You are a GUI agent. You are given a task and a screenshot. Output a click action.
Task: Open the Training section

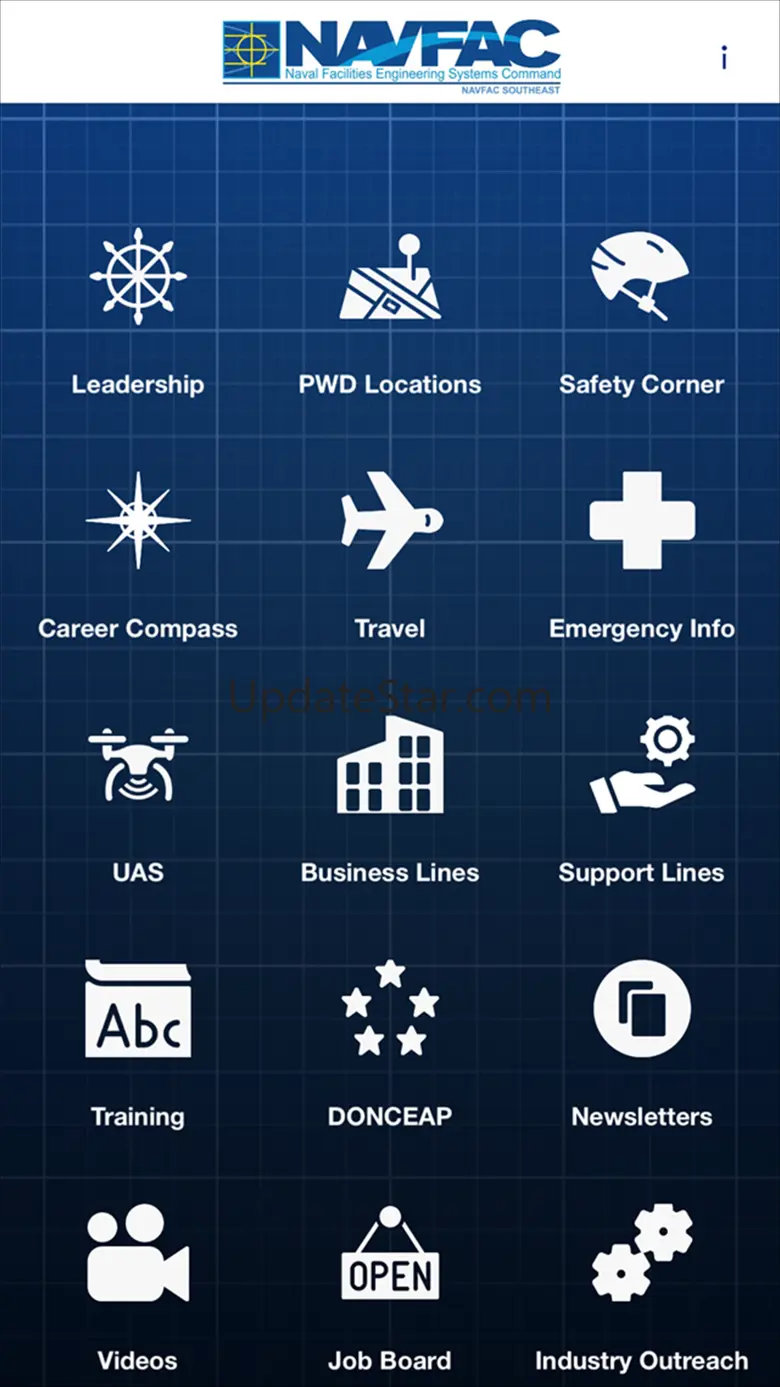[x=138, y=1044]
